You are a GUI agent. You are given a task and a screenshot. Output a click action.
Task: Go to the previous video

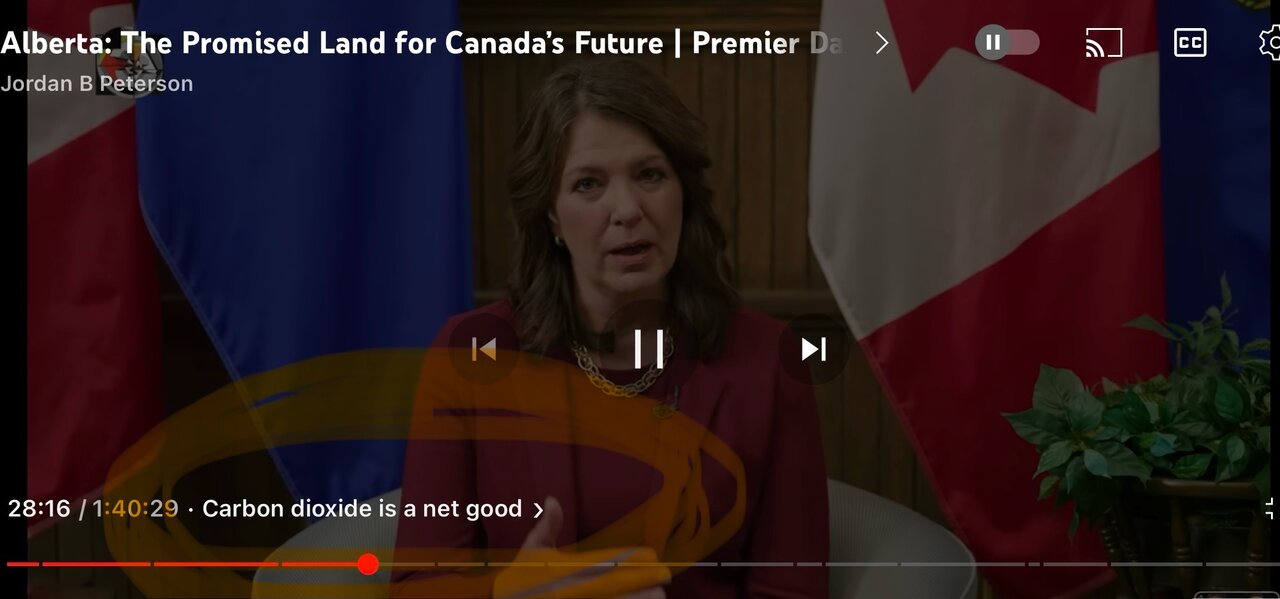coord(484,348)
